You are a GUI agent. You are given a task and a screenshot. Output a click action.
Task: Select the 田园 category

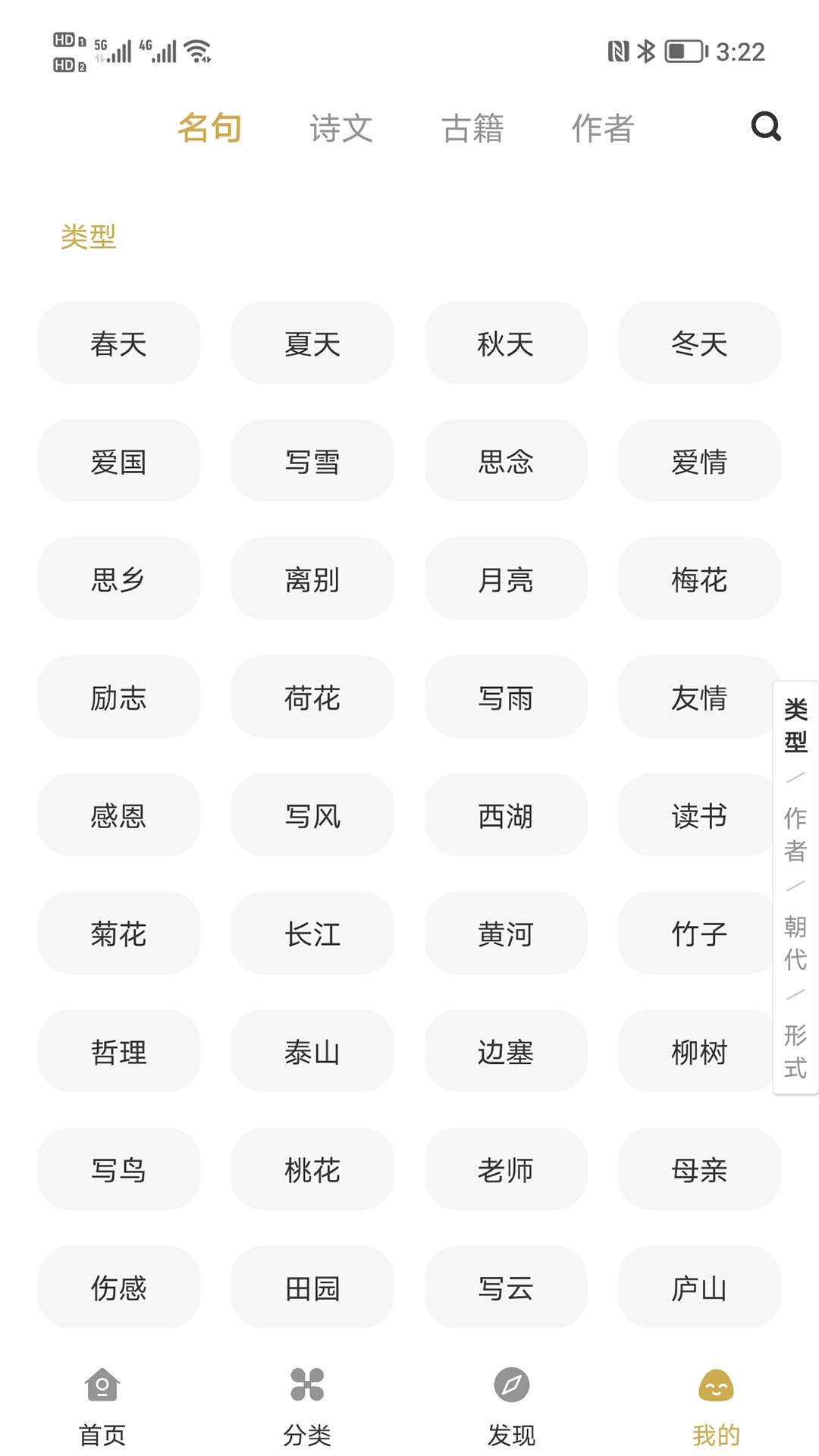point(312,1288)
